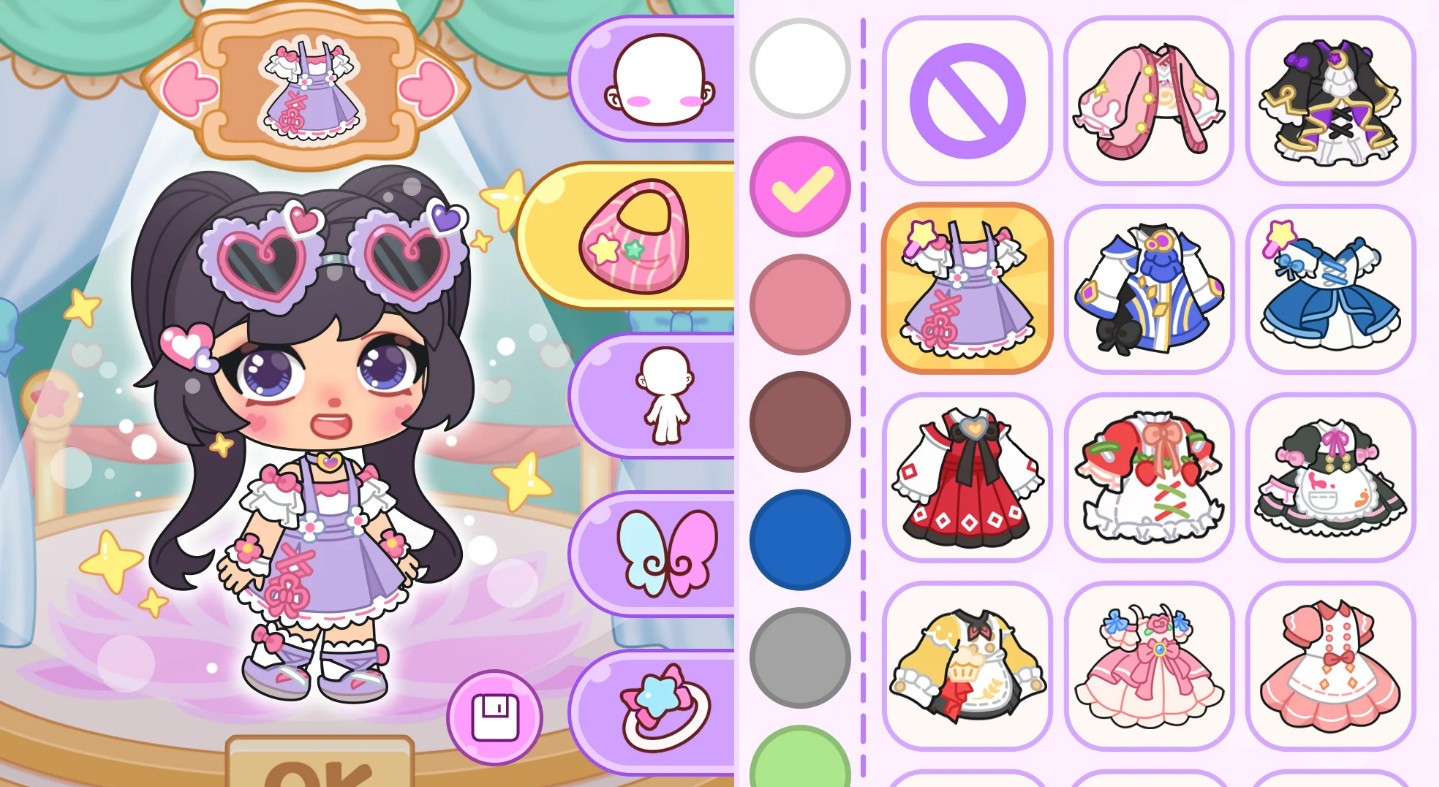Screen dimensions: 1439x787
Task: Choose the strawberry-themed white dress
Action: 1148,477
